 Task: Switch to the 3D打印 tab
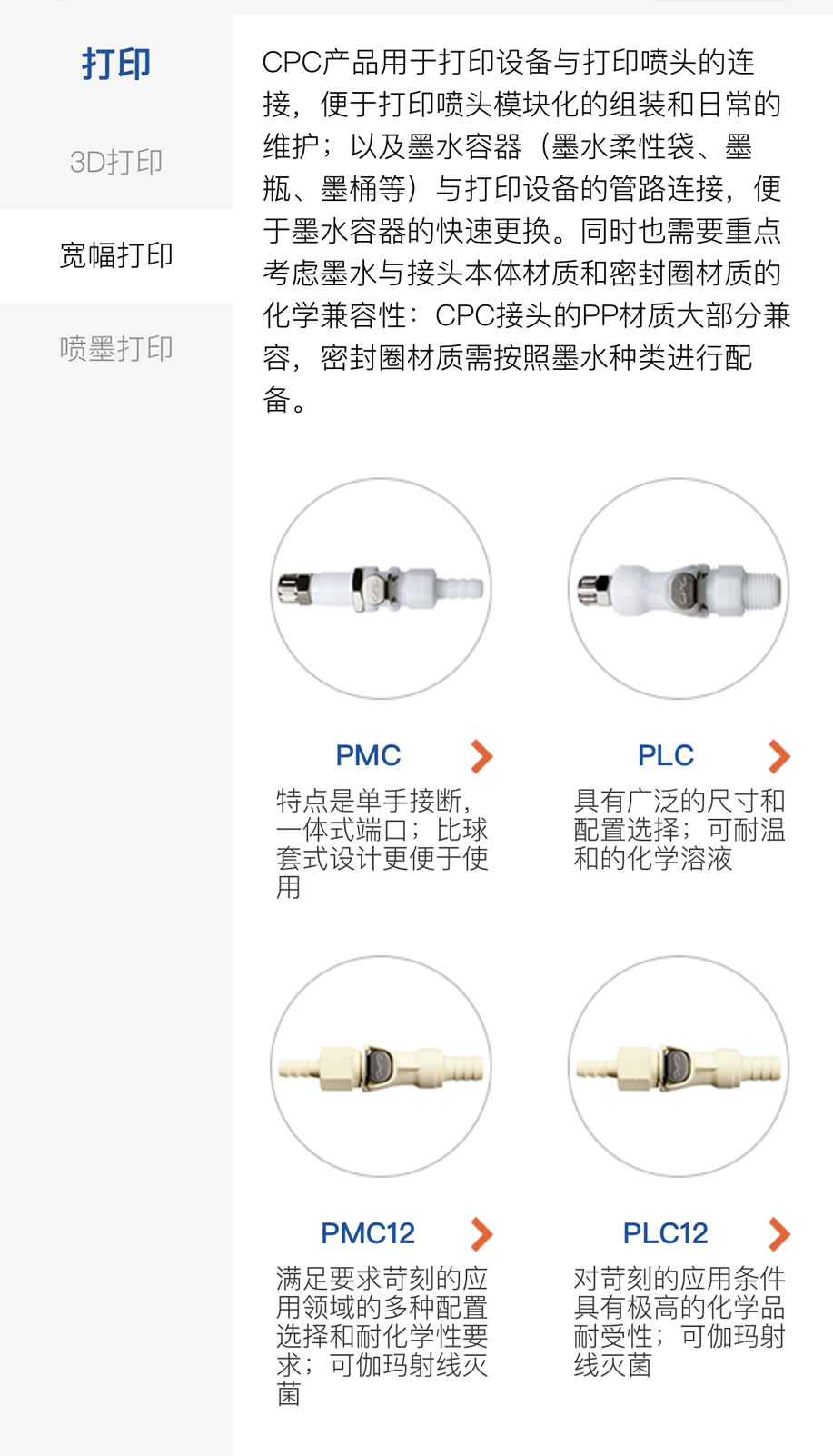(x=116, y=162)
